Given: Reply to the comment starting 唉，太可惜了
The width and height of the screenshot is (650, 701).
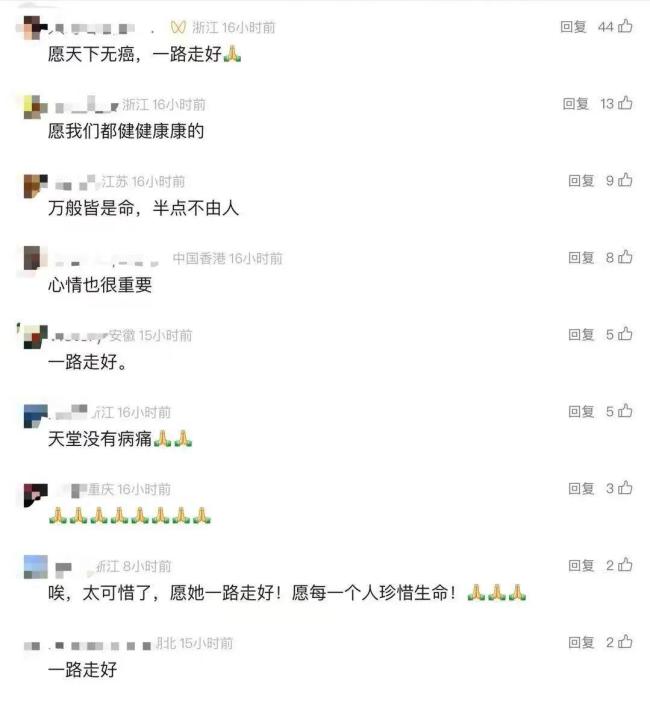Looking at the screenshot, I should click(x=581, y=566).
